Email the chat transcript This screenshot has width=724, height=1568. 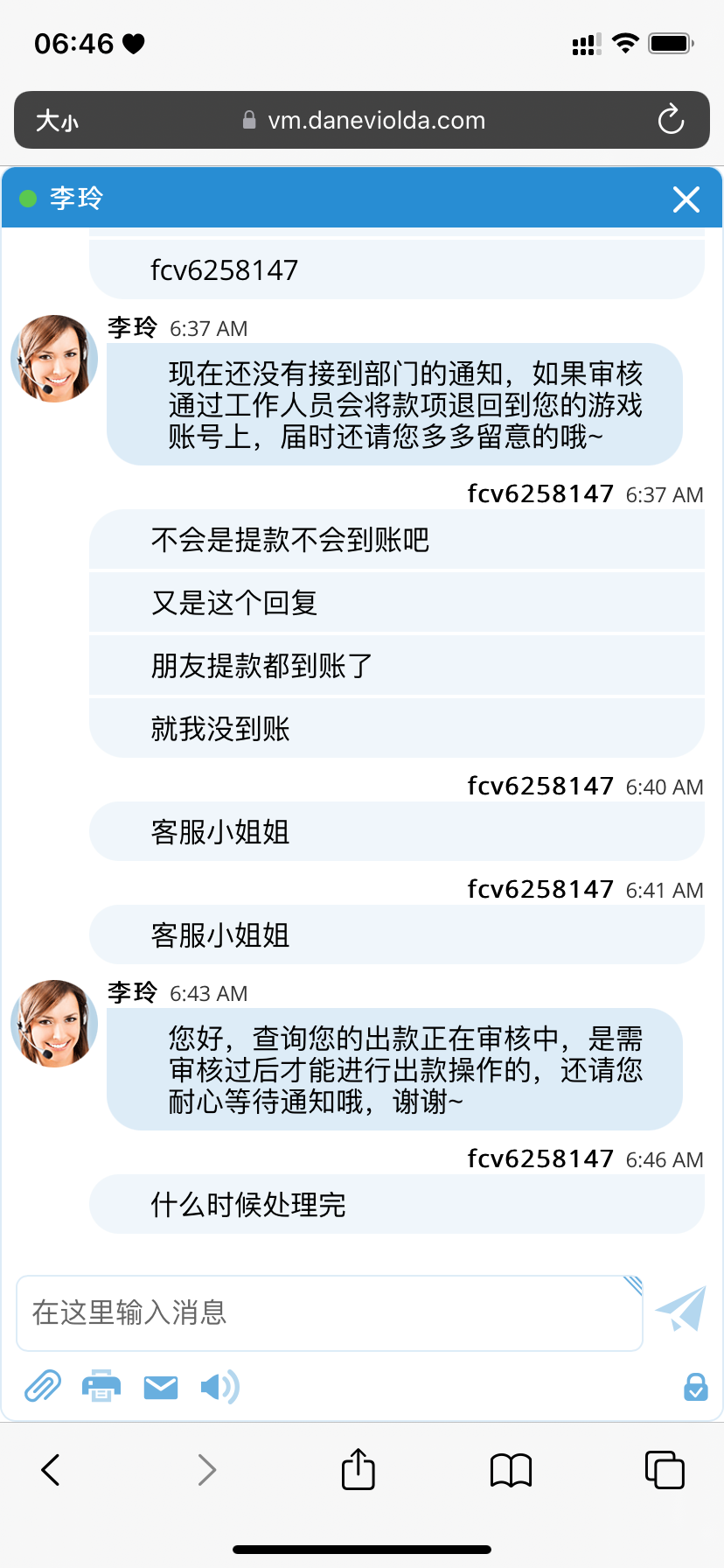(161, 1387)
